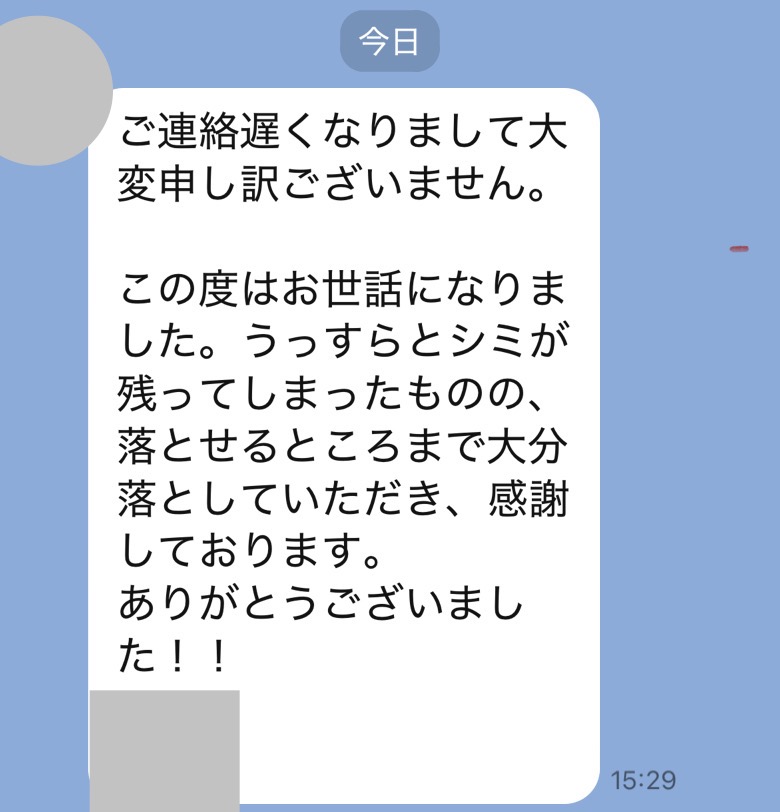Click the date chip at top center
The width and height of the screenshot is (780, 812).
pos(388,40)
